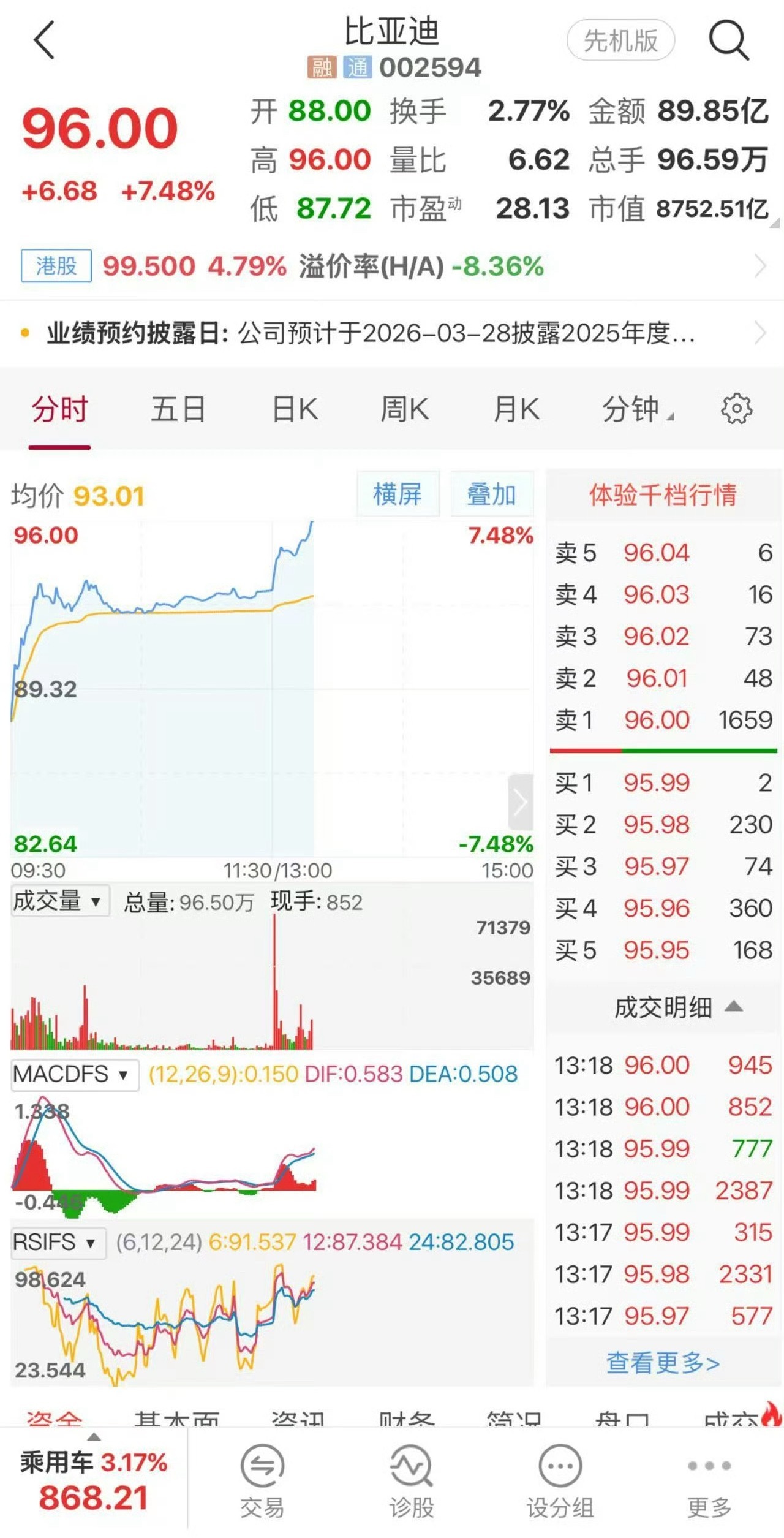Click the right arrow on the chart edge

(x=520, y=801)
